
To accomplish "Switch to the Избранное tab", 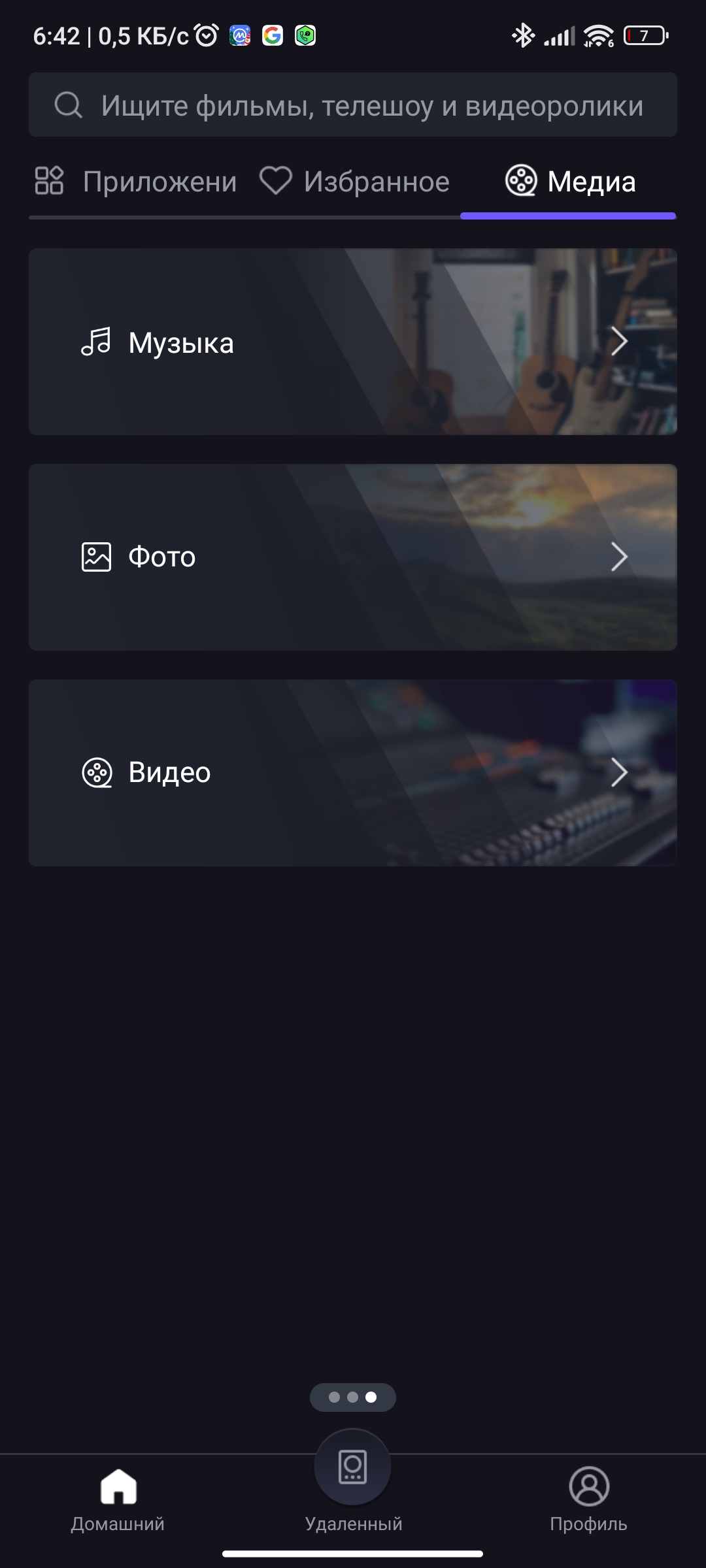I will pyautogui.click(x=355, y=182).
